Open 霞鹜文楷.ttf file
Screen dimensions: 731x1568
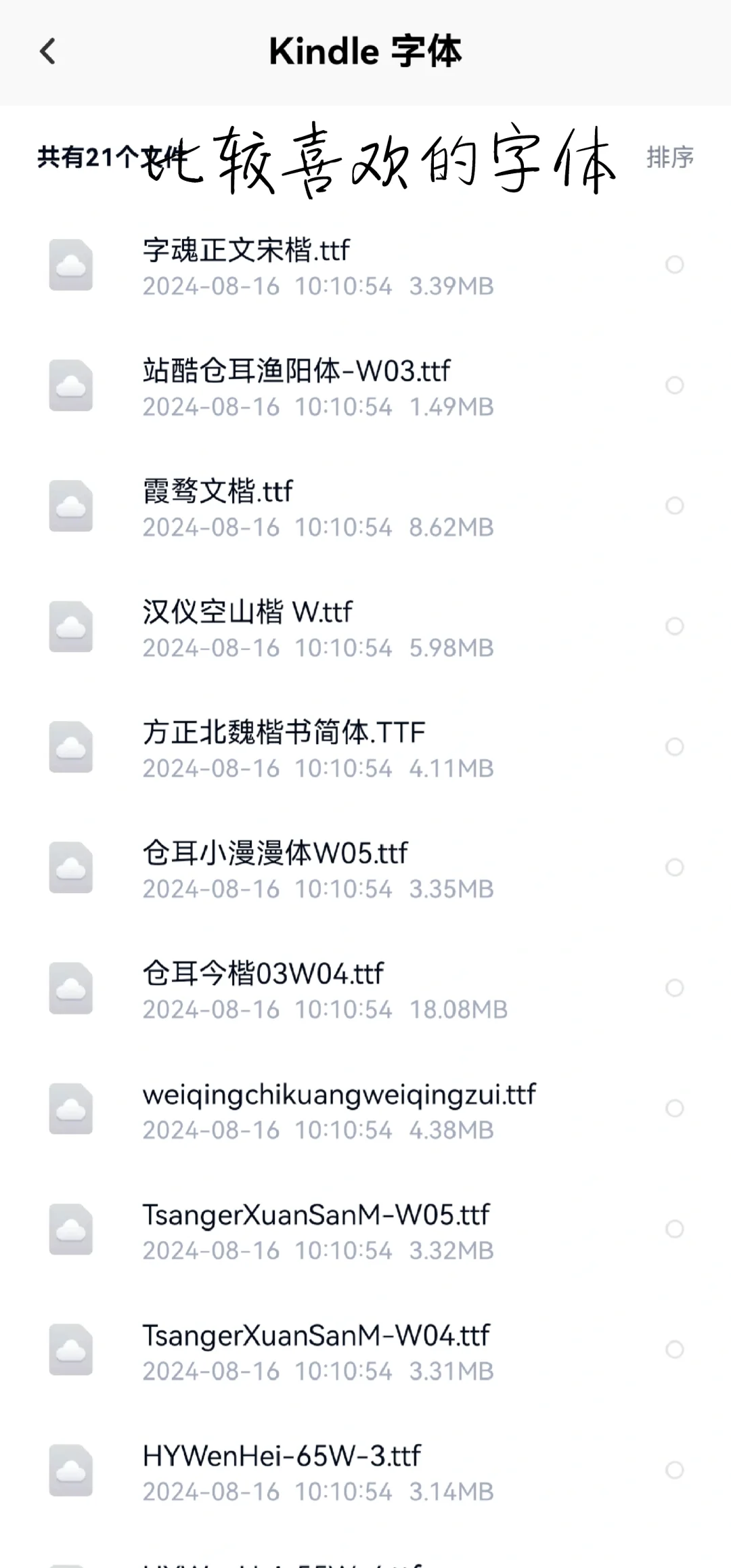pos(365,507)
